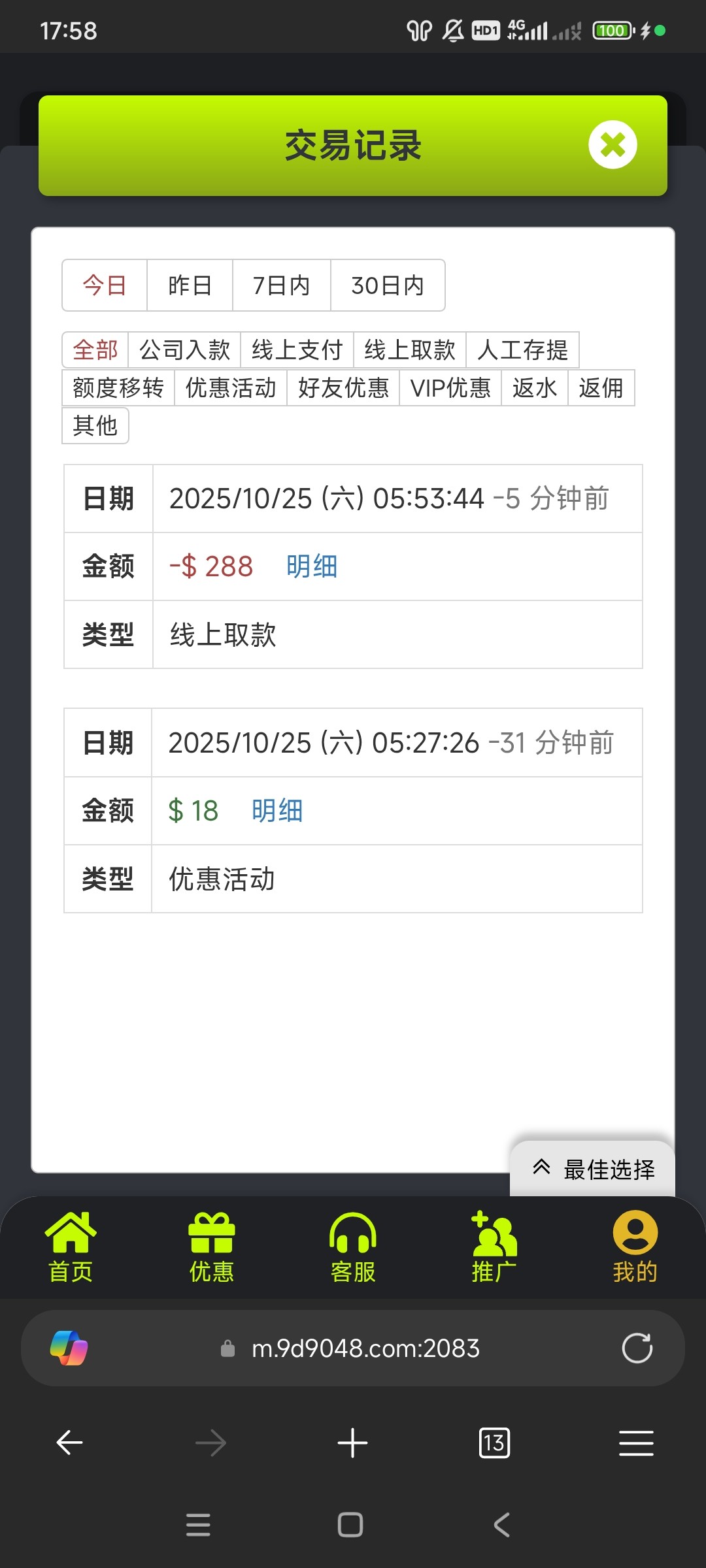
Task: Show 返水 records
Action: click(x=534, y=388)
